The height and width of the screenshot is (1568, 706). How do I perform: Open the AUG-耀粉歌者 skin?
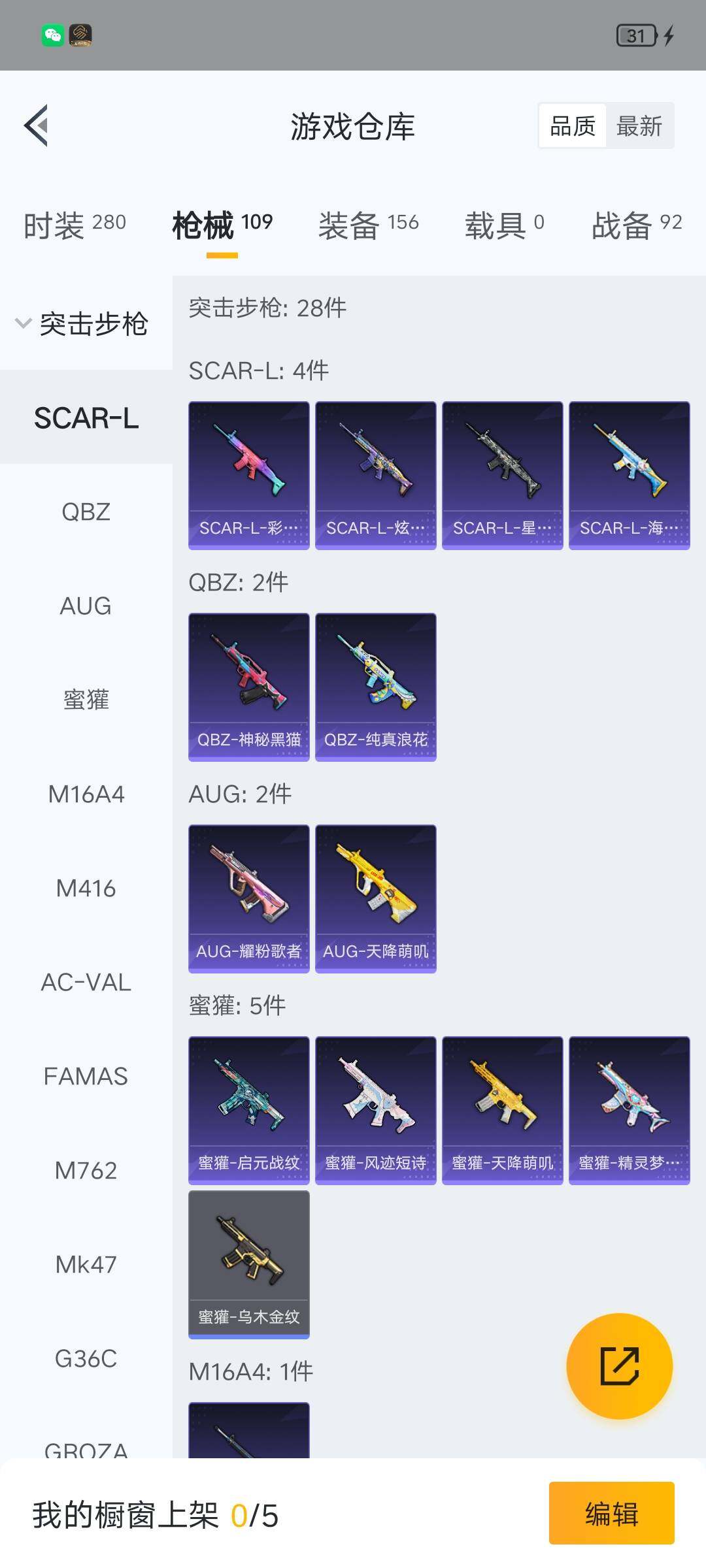point(249,898)
